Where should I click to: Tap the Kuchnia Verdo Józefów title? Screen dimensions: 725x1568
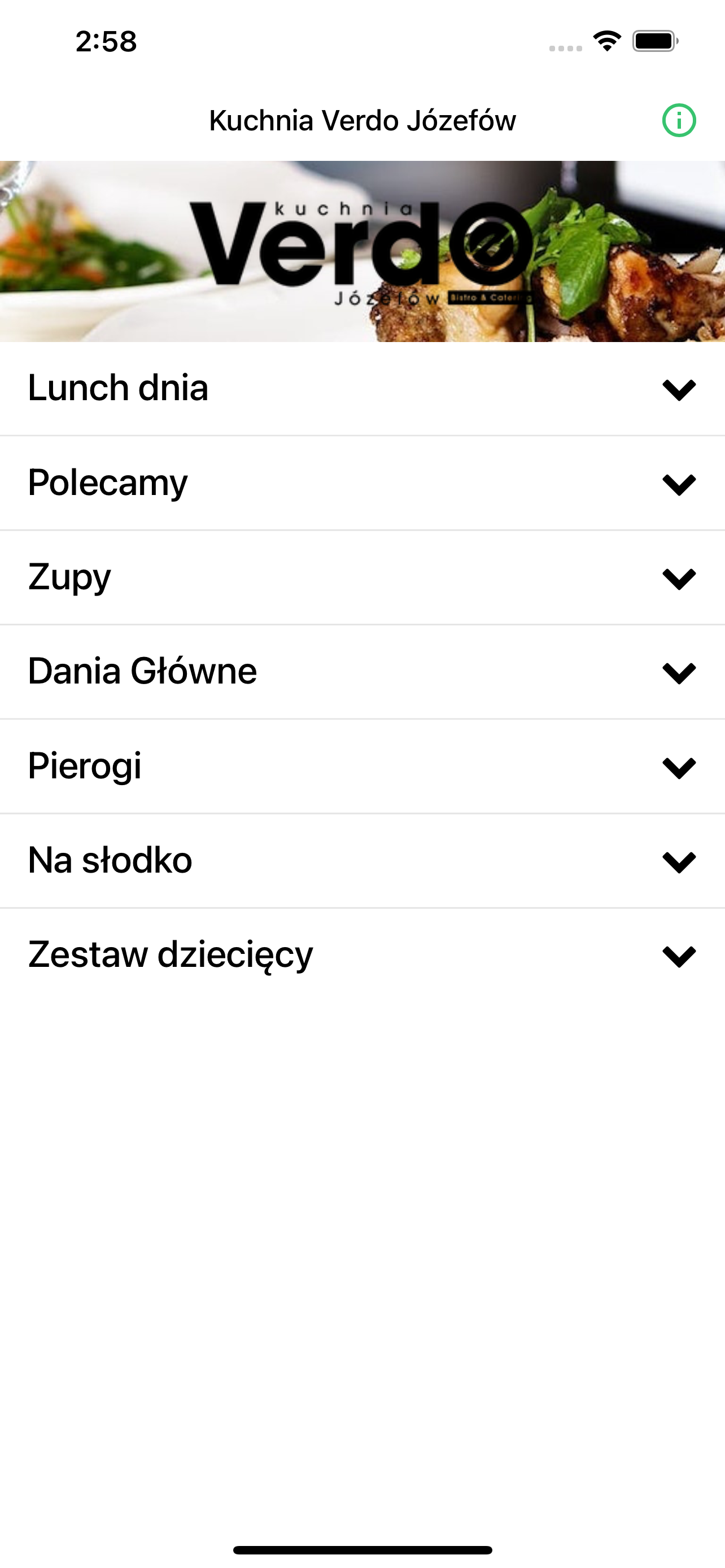click(x=362, y=121)
